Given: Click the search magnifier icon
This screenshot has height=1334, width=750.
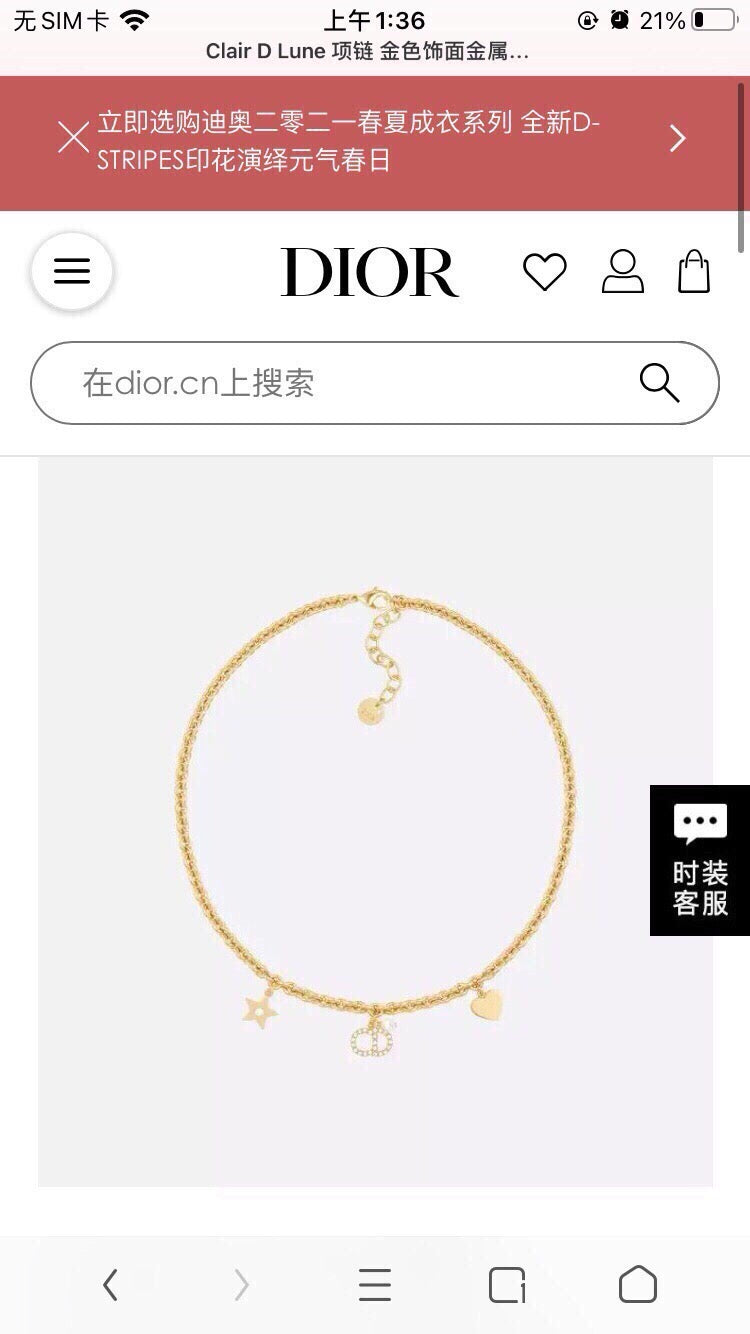Looking at the screenshot, I should (658, 383).
